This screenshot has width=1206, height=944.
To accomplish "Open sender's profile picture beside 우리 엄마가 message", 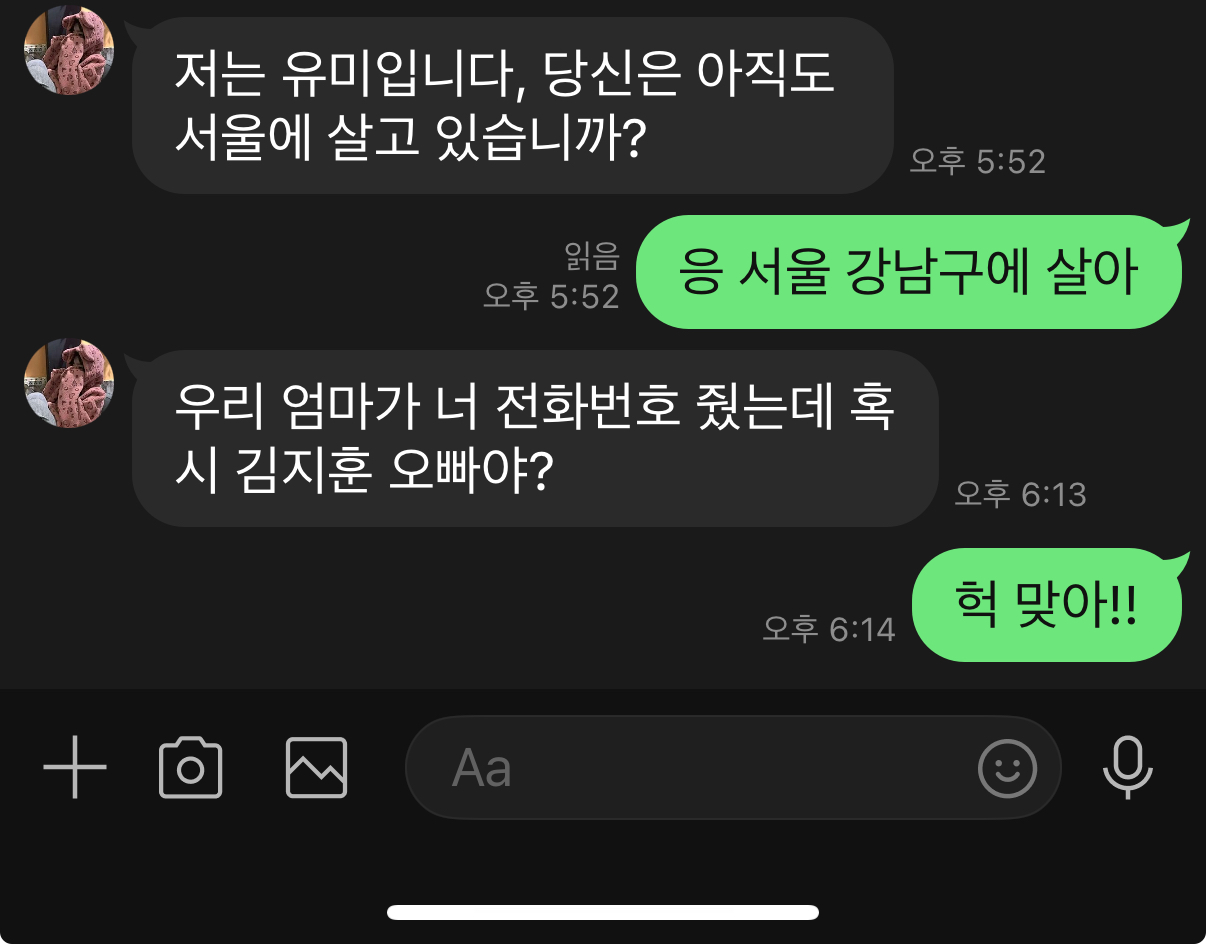I will coord(69,383).
